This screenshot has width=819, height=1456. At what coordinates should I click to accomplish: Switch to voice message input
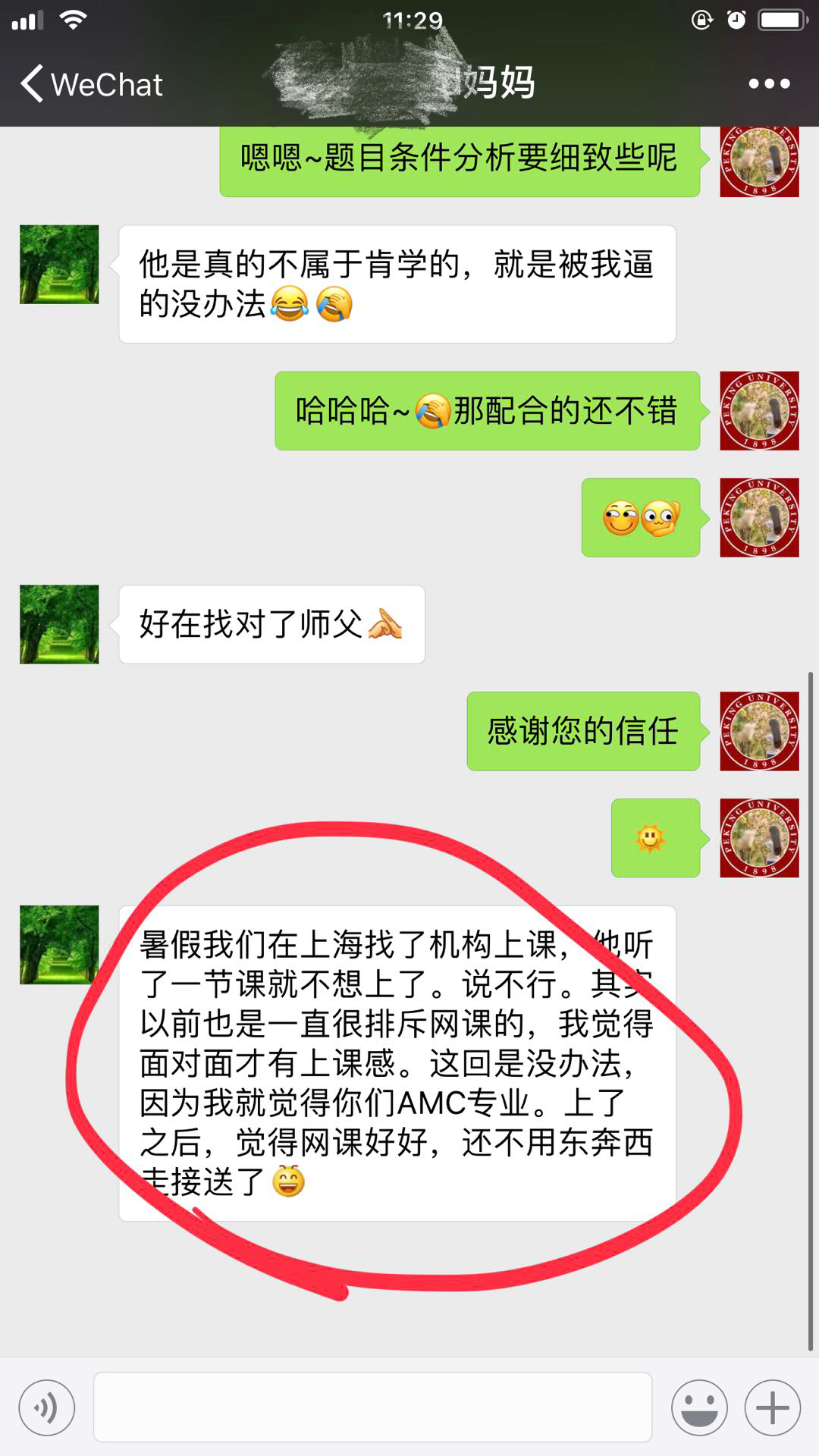(x=47, y=1408)
